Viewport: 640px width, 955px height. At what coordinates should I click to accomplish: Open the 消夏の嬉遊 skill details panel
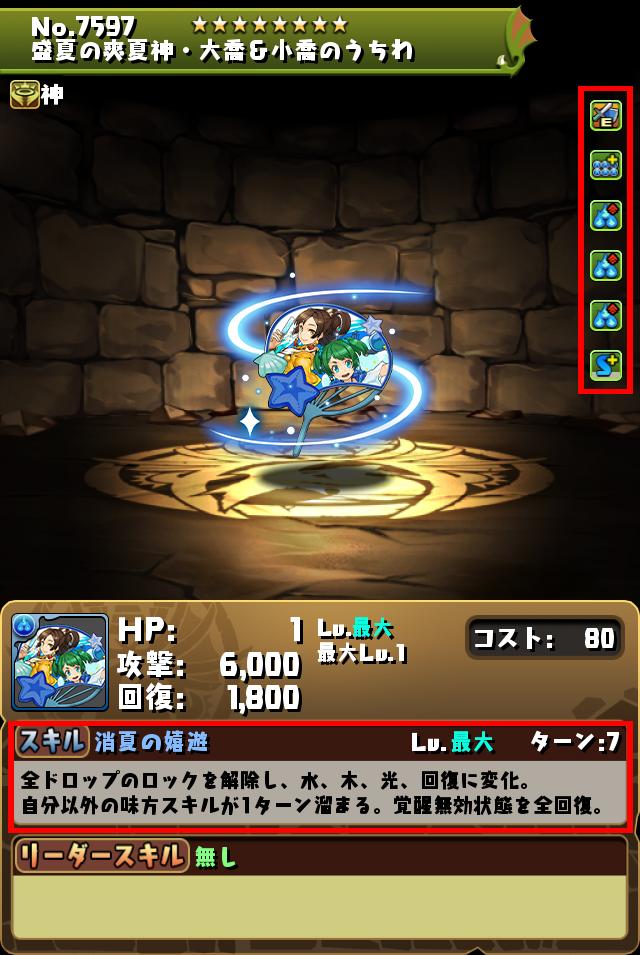(x=320, y=777)
